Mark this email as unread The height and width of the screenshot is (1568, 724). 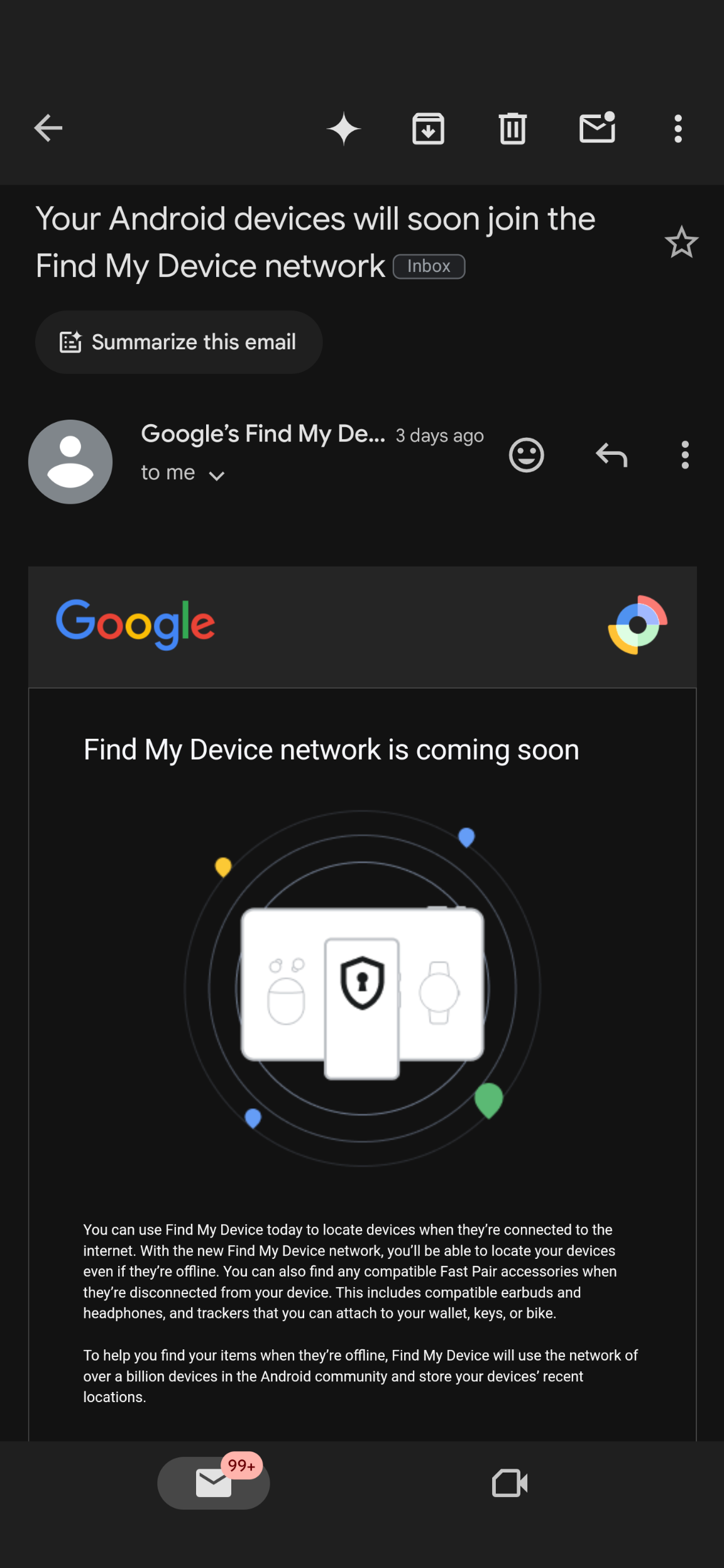coord(596,128)
